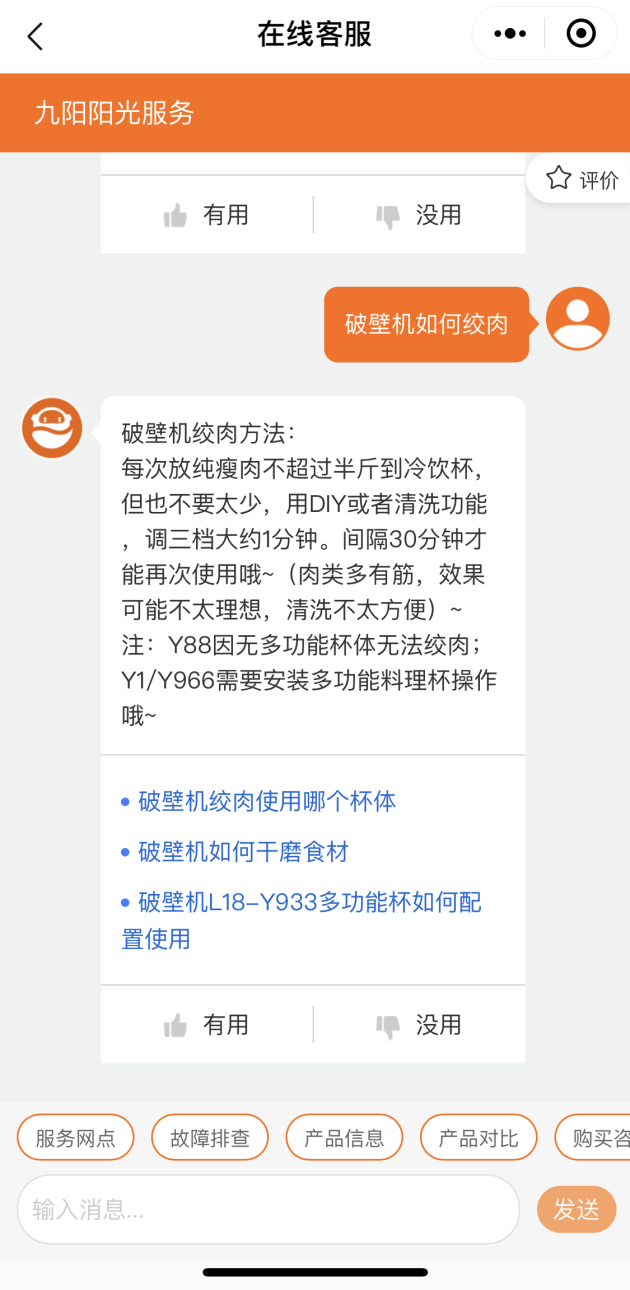The image size is (630, 1290).
Task: Select the 服务网点 chip
Action: (x=75, y=1137)
